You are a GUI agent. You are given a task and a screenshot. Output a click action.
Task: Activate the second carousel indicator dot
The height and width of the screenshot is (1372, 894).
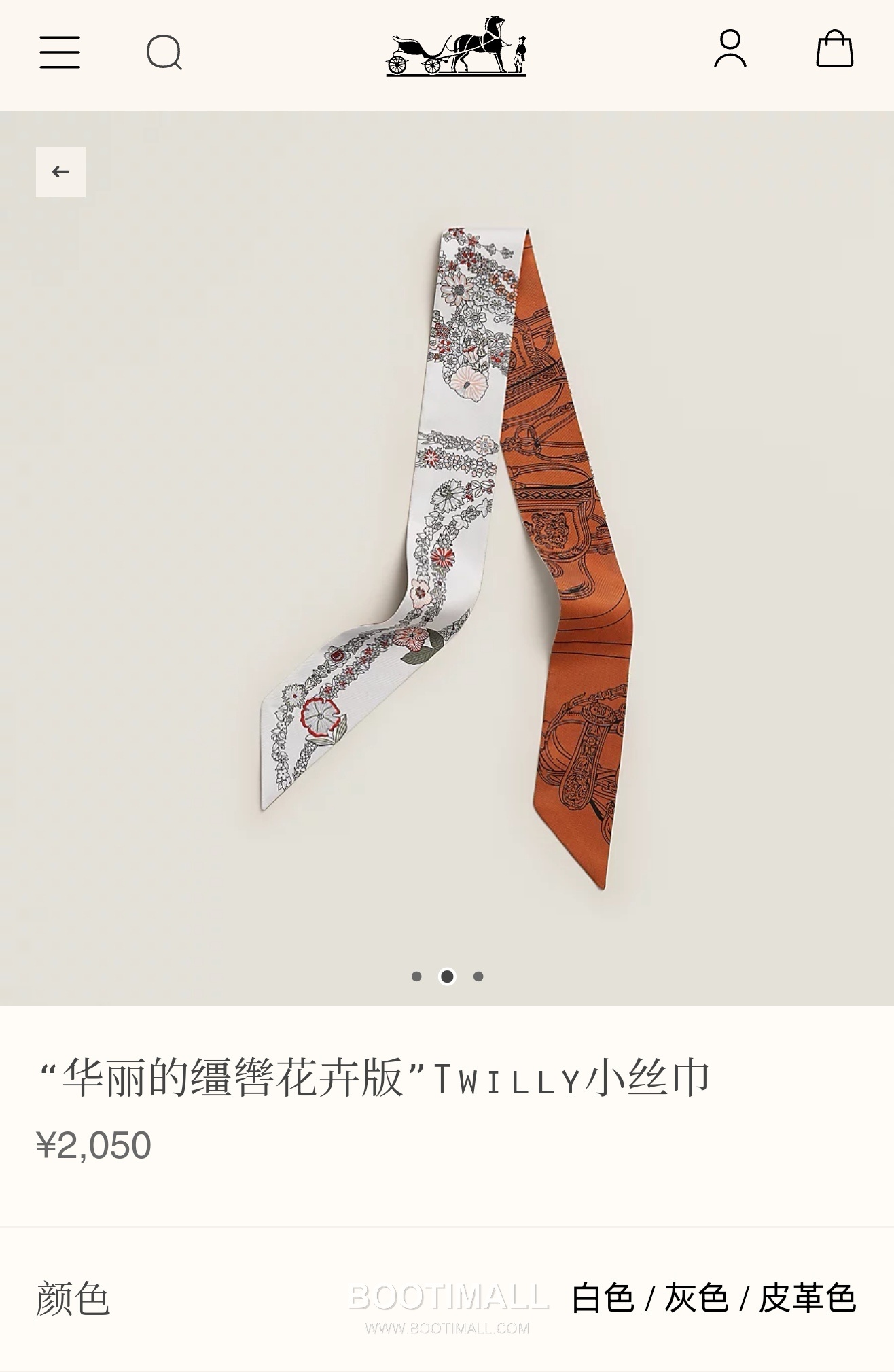(447, 974)
